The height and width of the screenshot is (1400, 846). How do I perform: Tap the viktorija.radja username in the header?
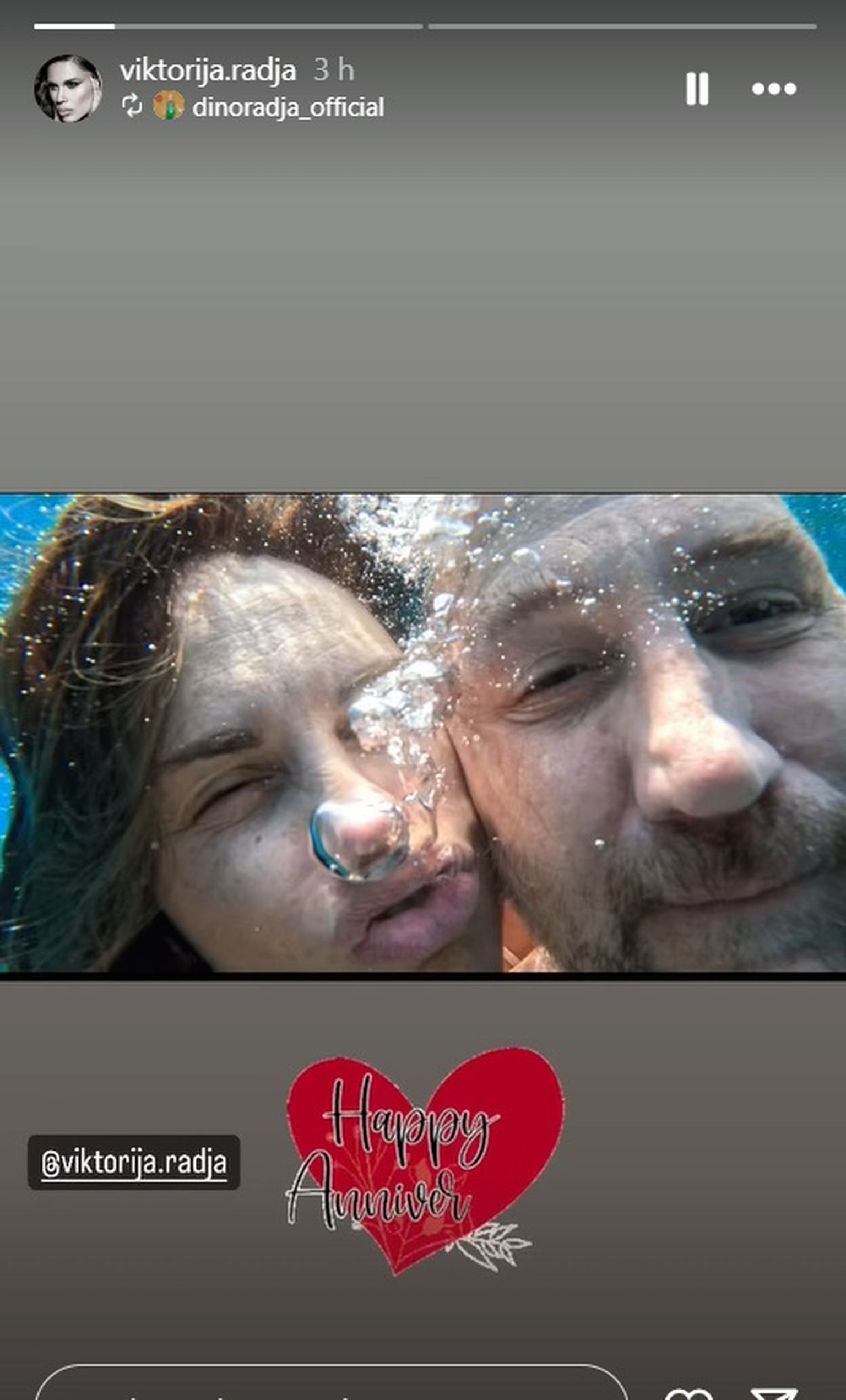coord(208,70)
